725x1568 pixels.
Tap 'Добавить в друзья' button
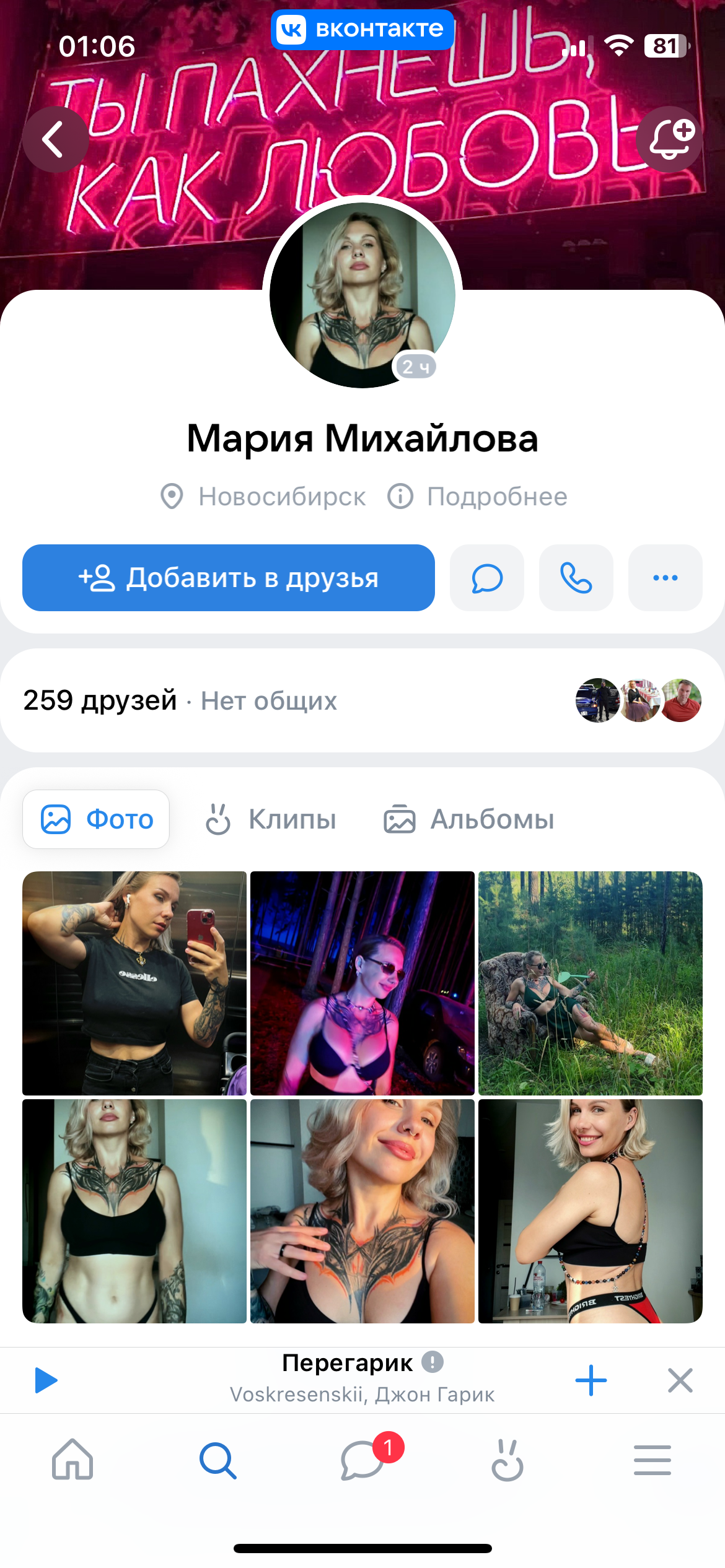coord(228,578)
